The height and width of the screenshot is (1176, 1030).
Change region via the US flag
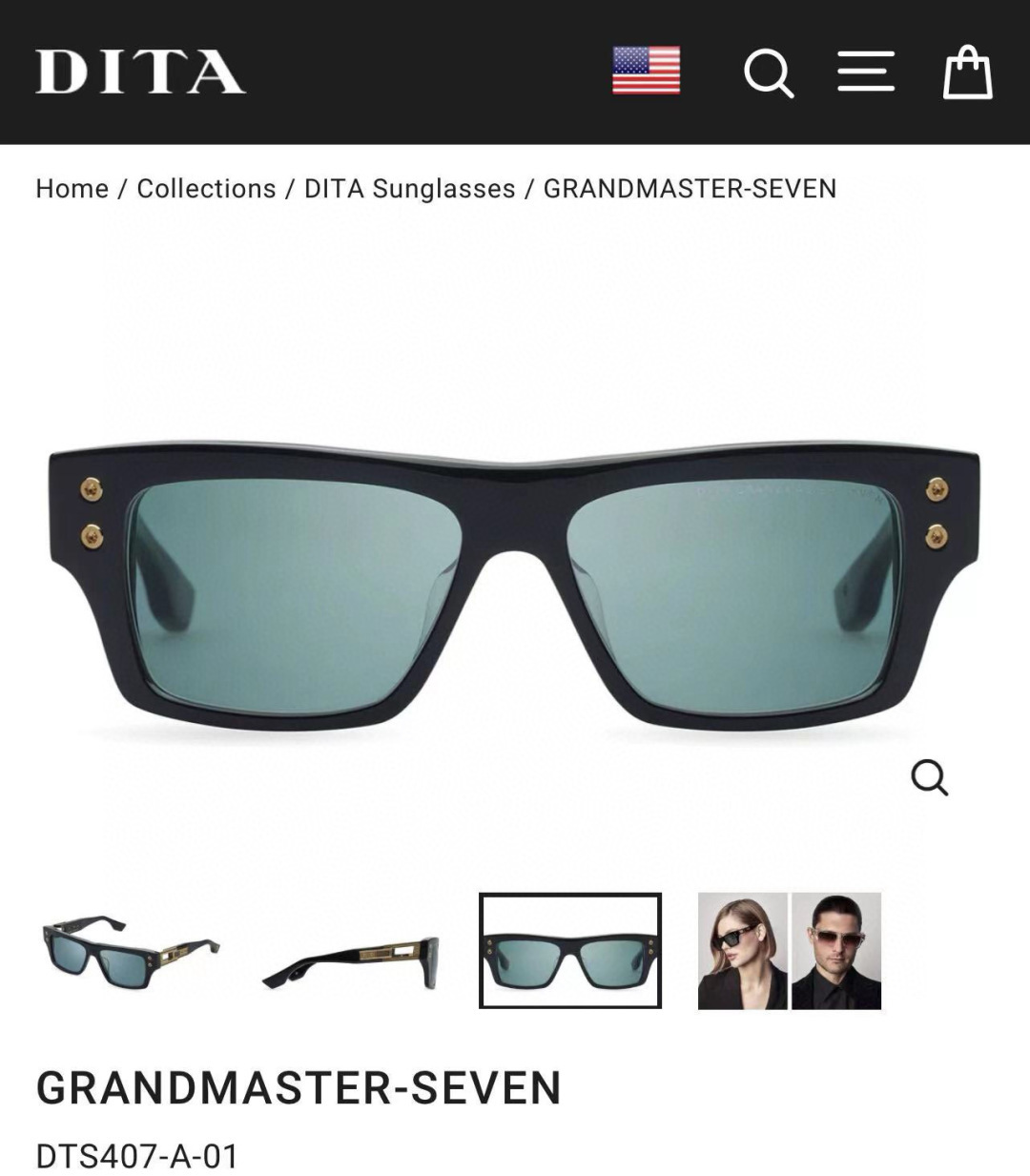click(646, 71)
